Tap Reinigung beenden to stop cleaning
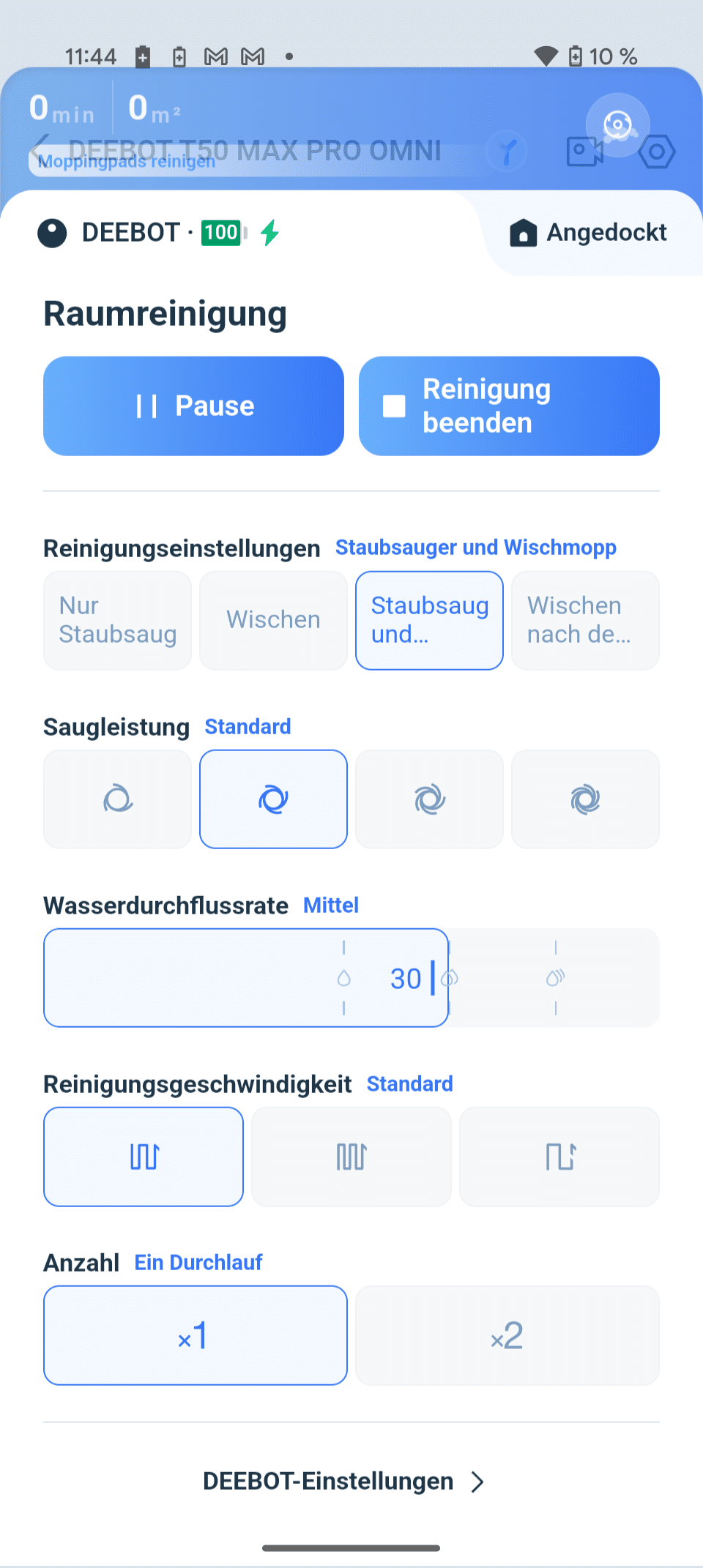The width and height of the screenshot is (703, 1568). click(509, 406)
